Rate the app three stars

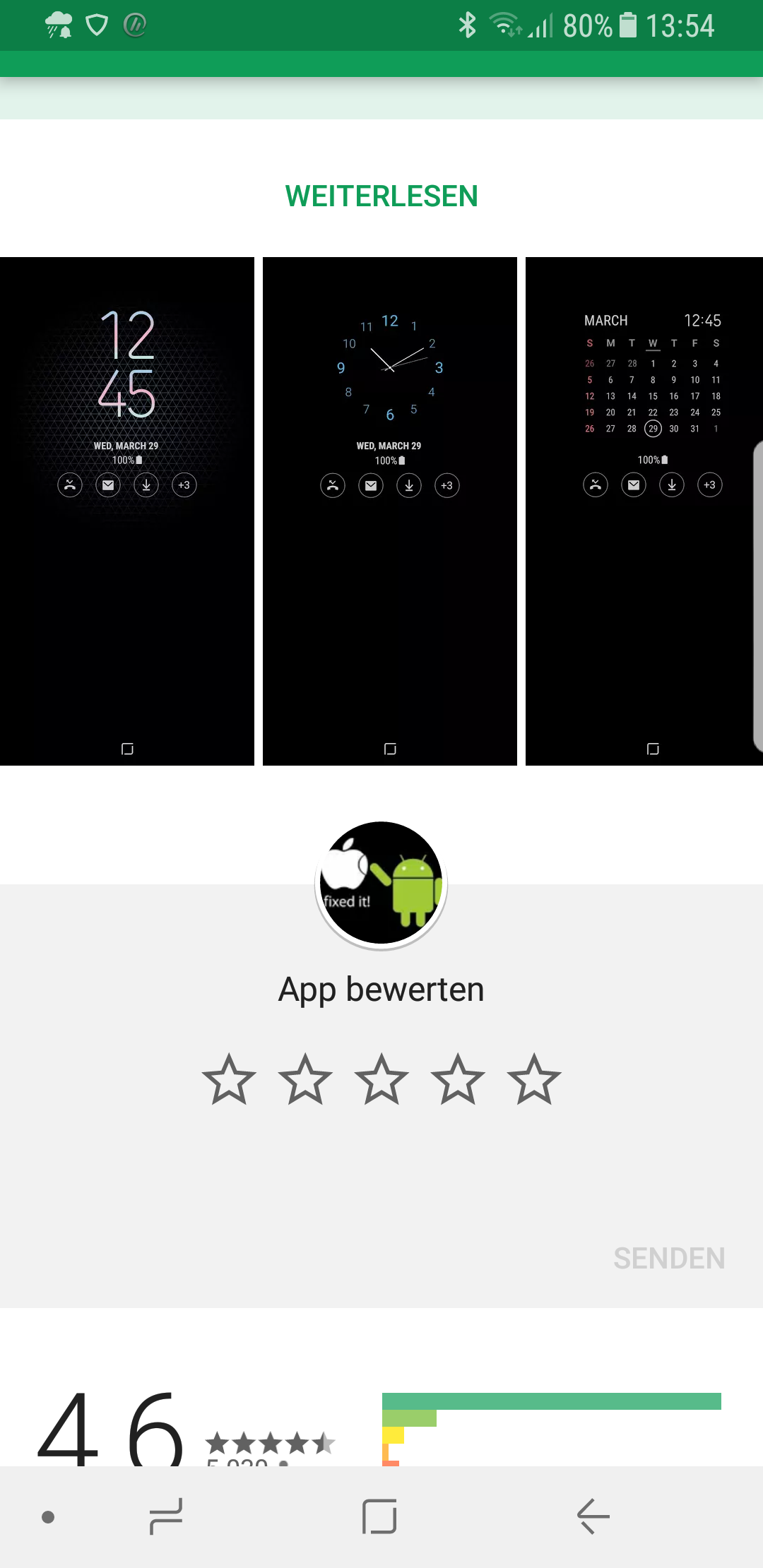coord(381,1079)
